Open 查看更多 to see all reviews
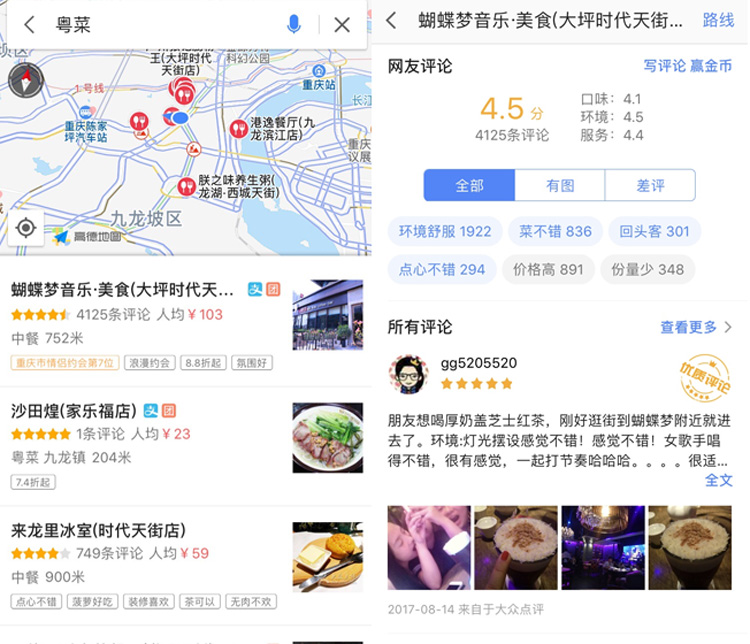This screenshot has height=644, width=750. click(x=696, y=327)
